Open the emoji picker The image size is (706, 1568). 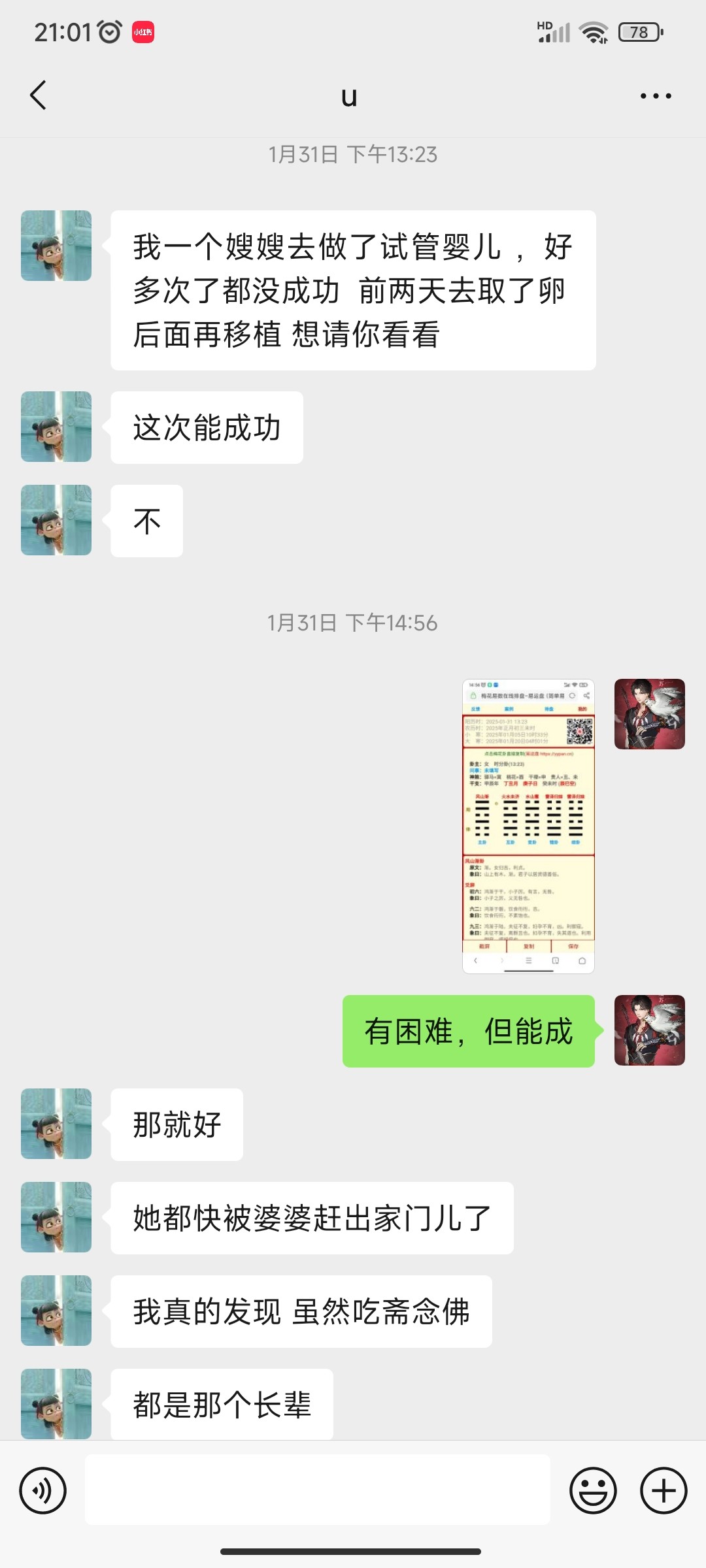[593, 1490]
